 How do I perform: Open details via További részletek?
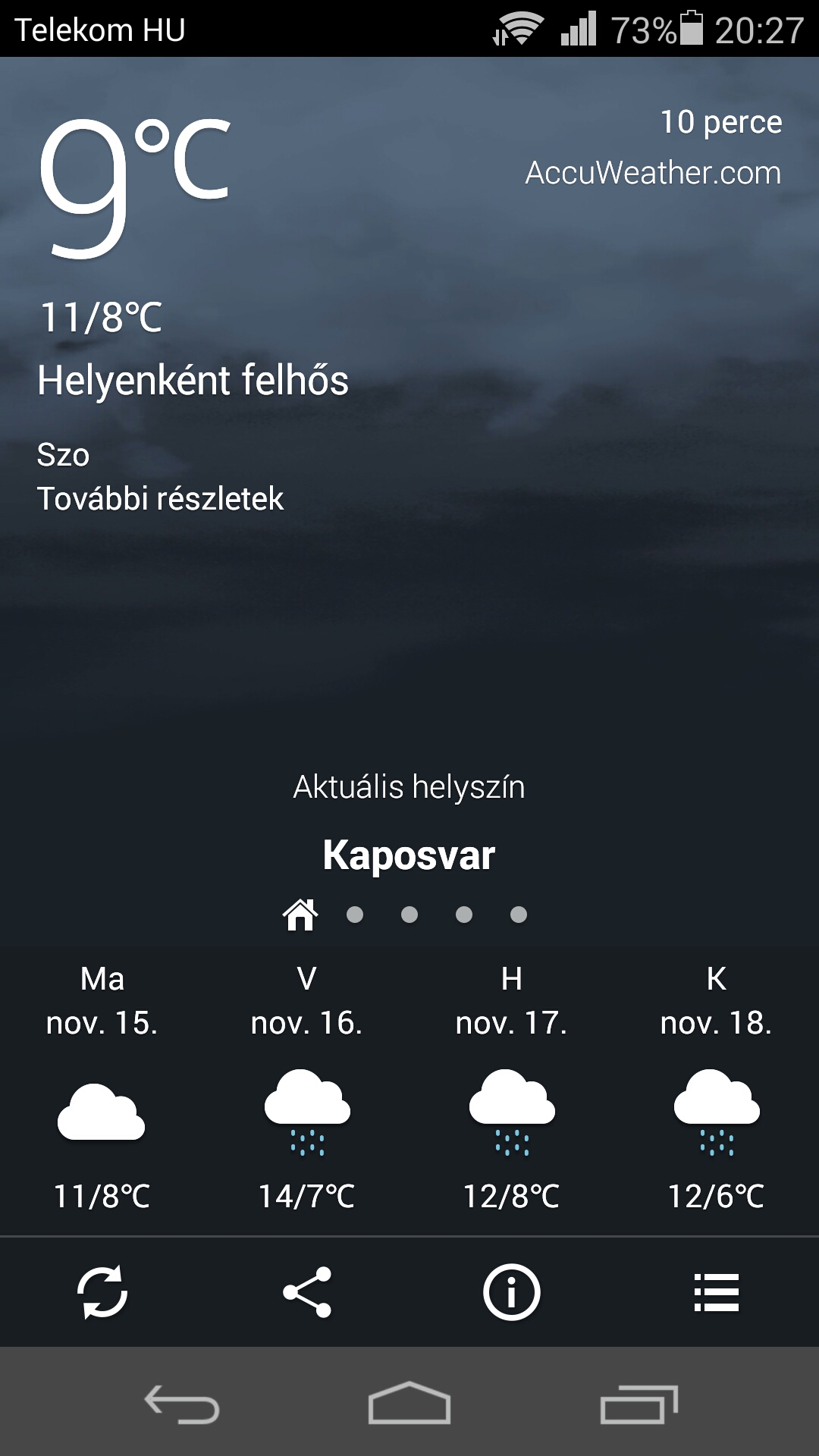pyautogui.click(x=159, y=498)
